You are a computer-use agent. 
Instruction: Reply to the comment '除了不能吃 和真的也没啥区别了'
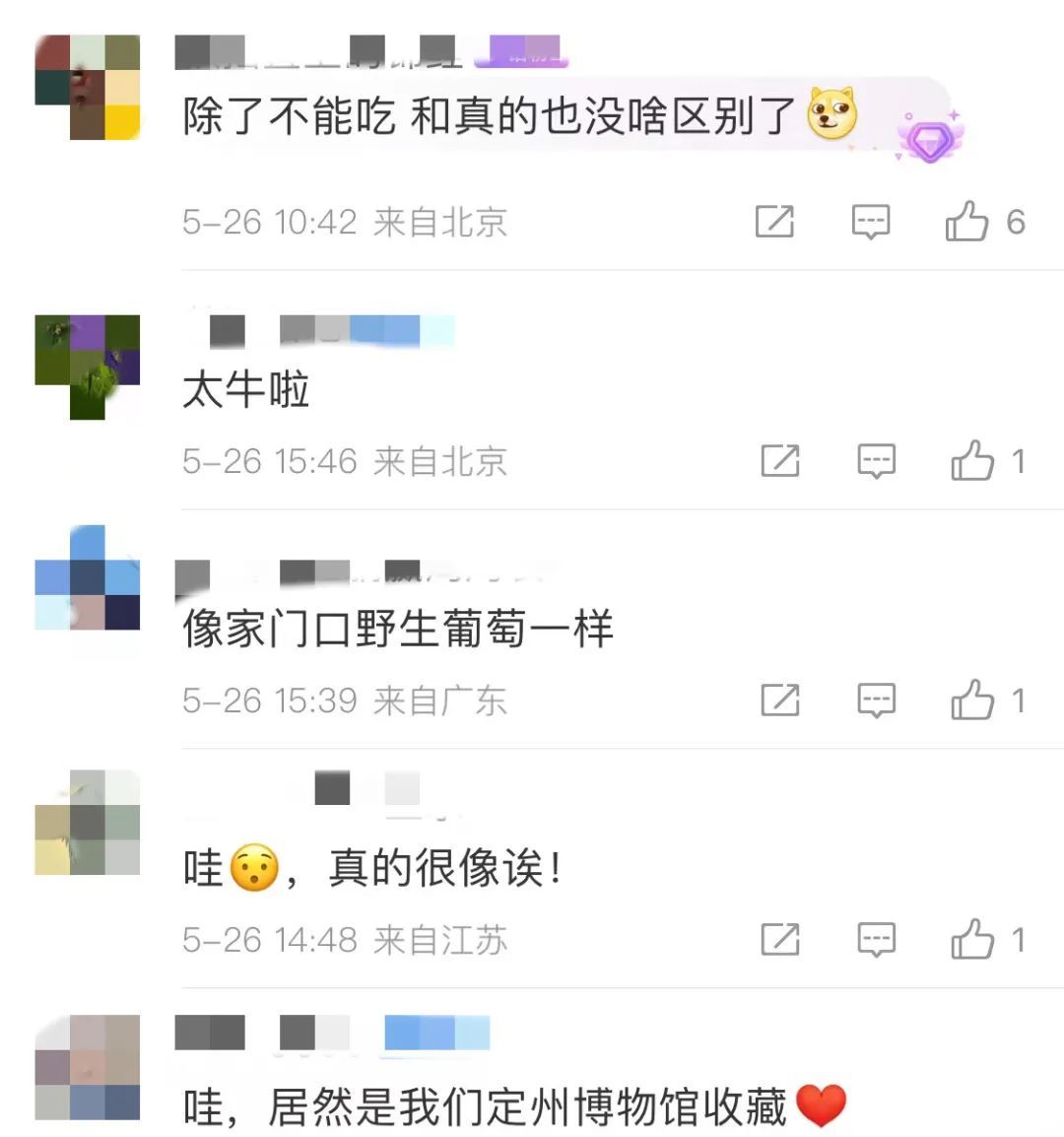coord(871,222)
